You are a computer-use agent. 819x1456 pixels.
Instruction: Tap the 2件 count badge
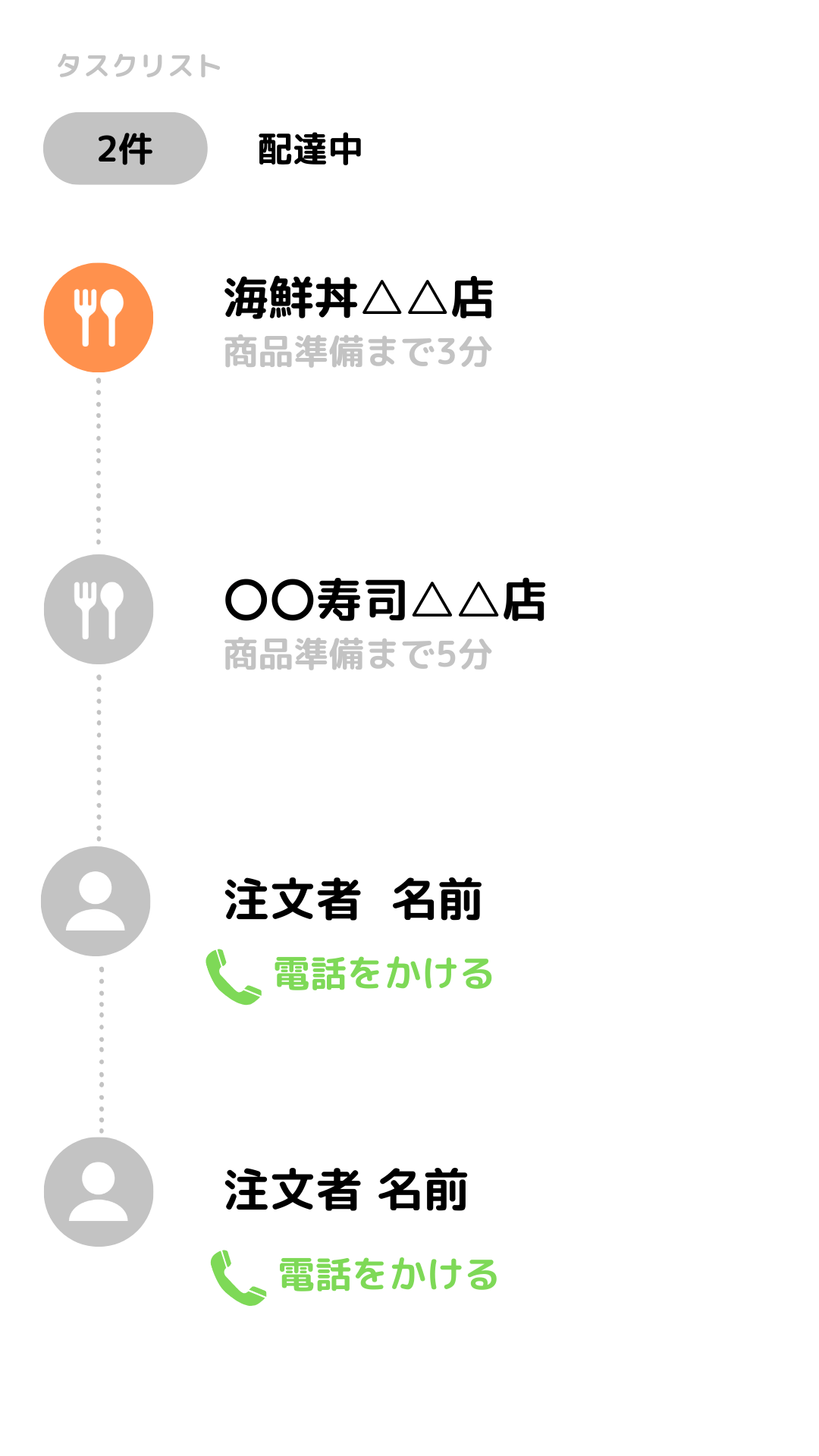(125, 149)
